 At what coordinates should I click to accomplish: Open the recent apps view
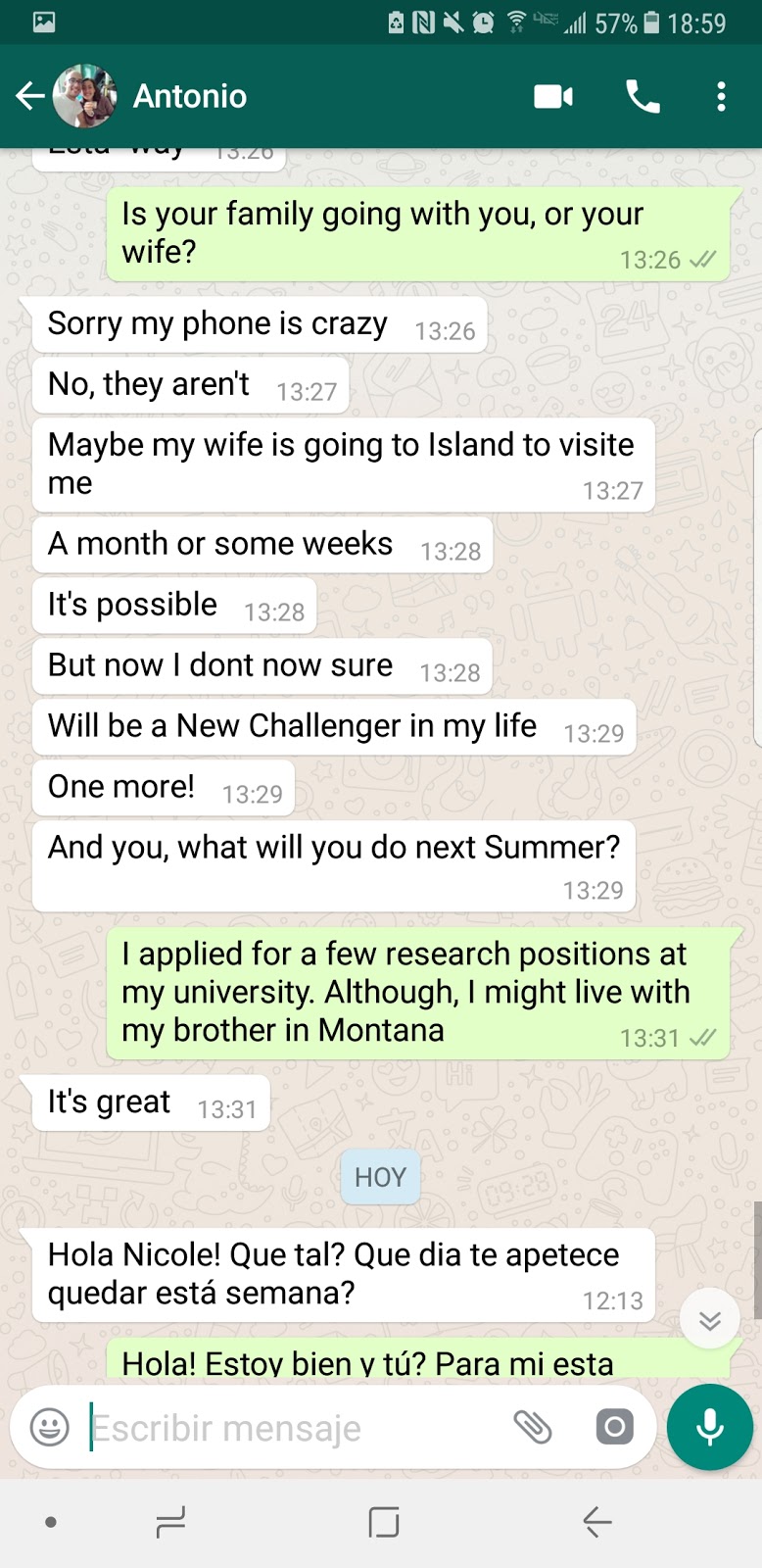[x=170, y=1522]
